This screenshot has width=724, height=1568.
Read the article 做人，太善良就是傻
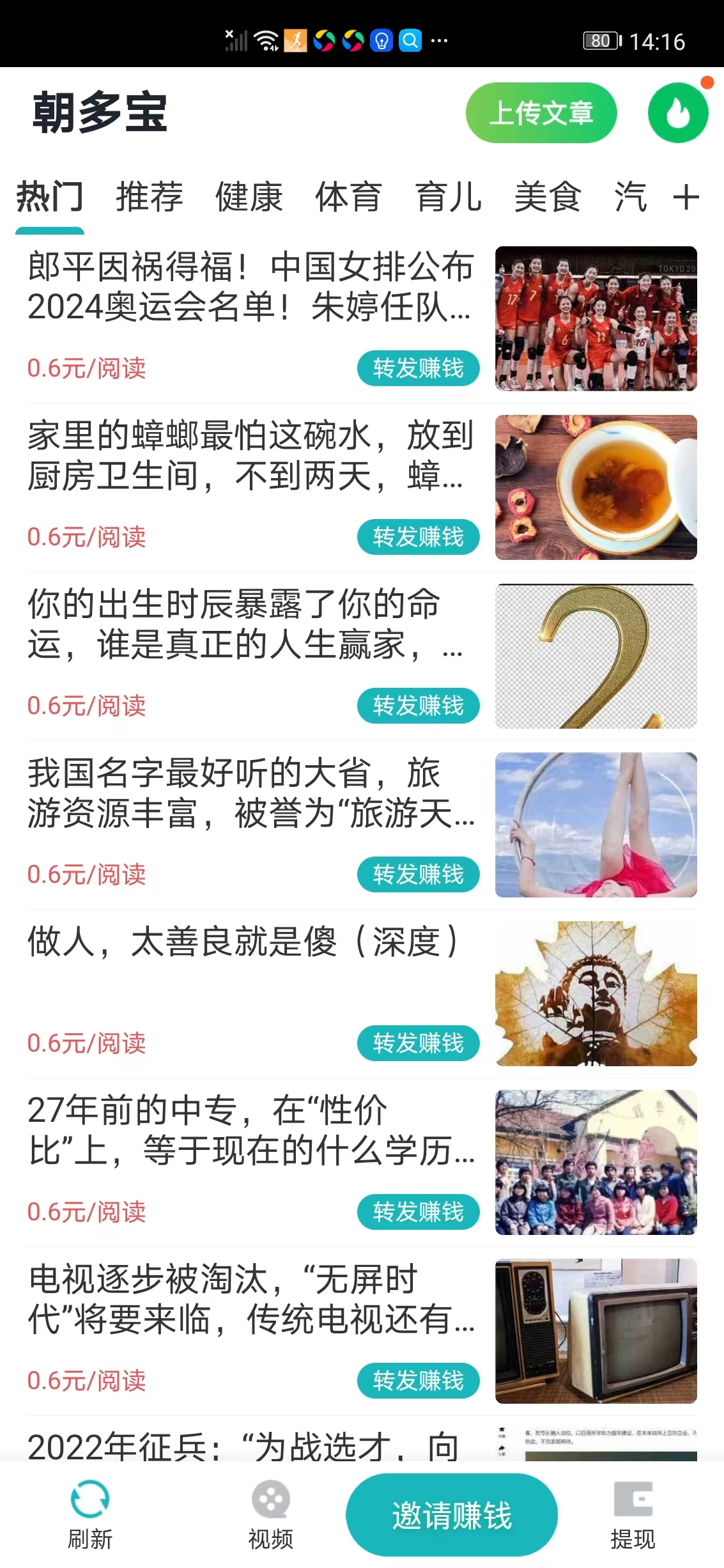coord(243,942)
